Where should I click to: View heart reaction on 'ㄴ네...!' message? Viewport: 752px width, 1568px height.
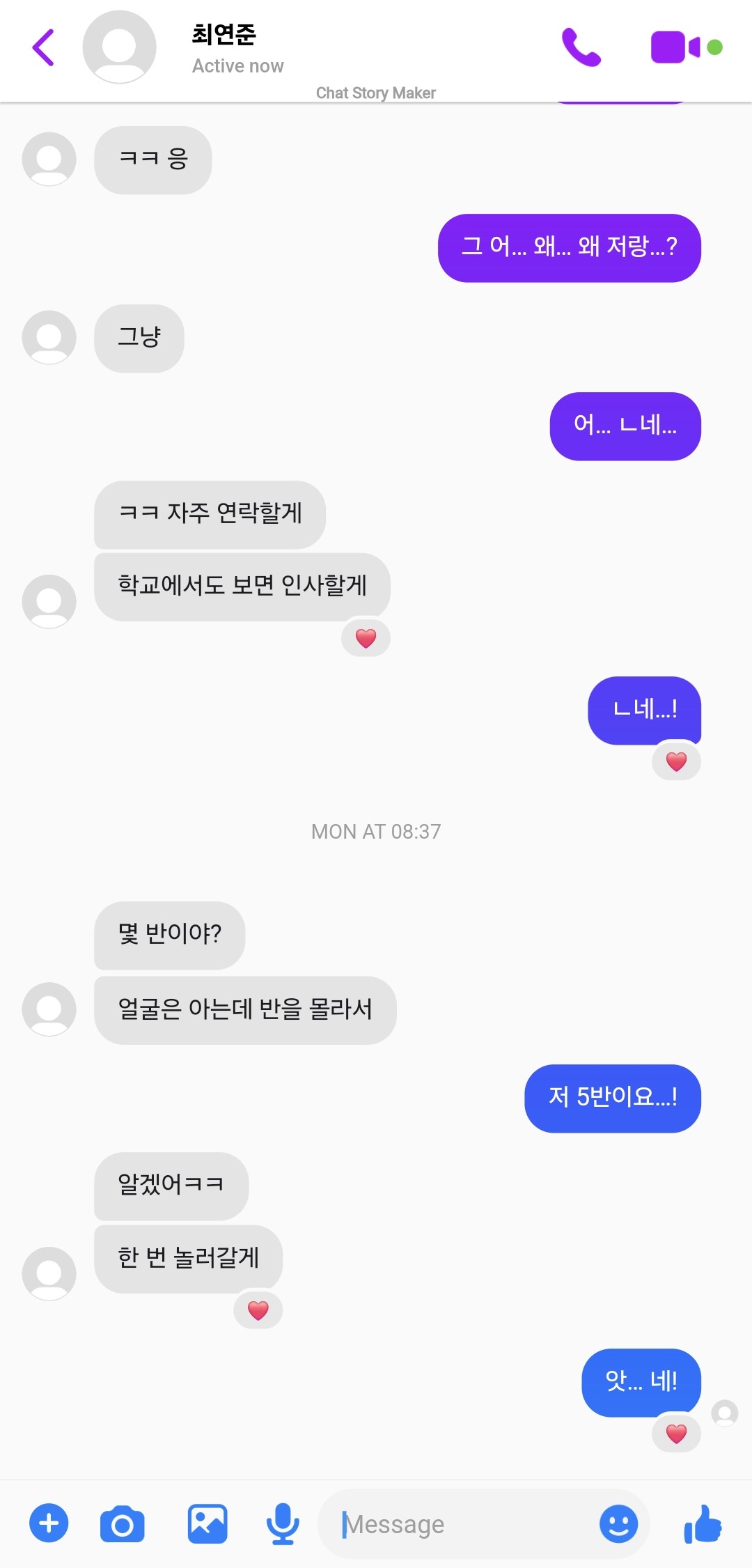(x=676, y=761)
